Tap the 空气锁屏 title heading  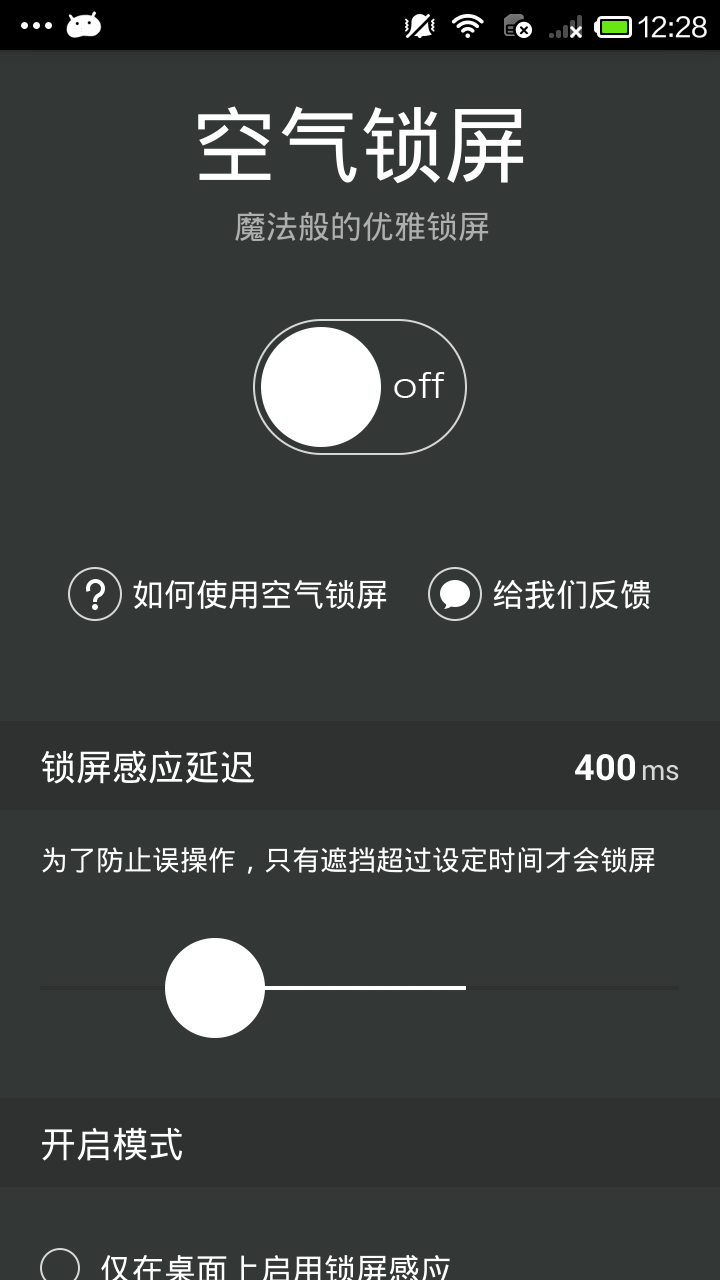coord(360,147)
